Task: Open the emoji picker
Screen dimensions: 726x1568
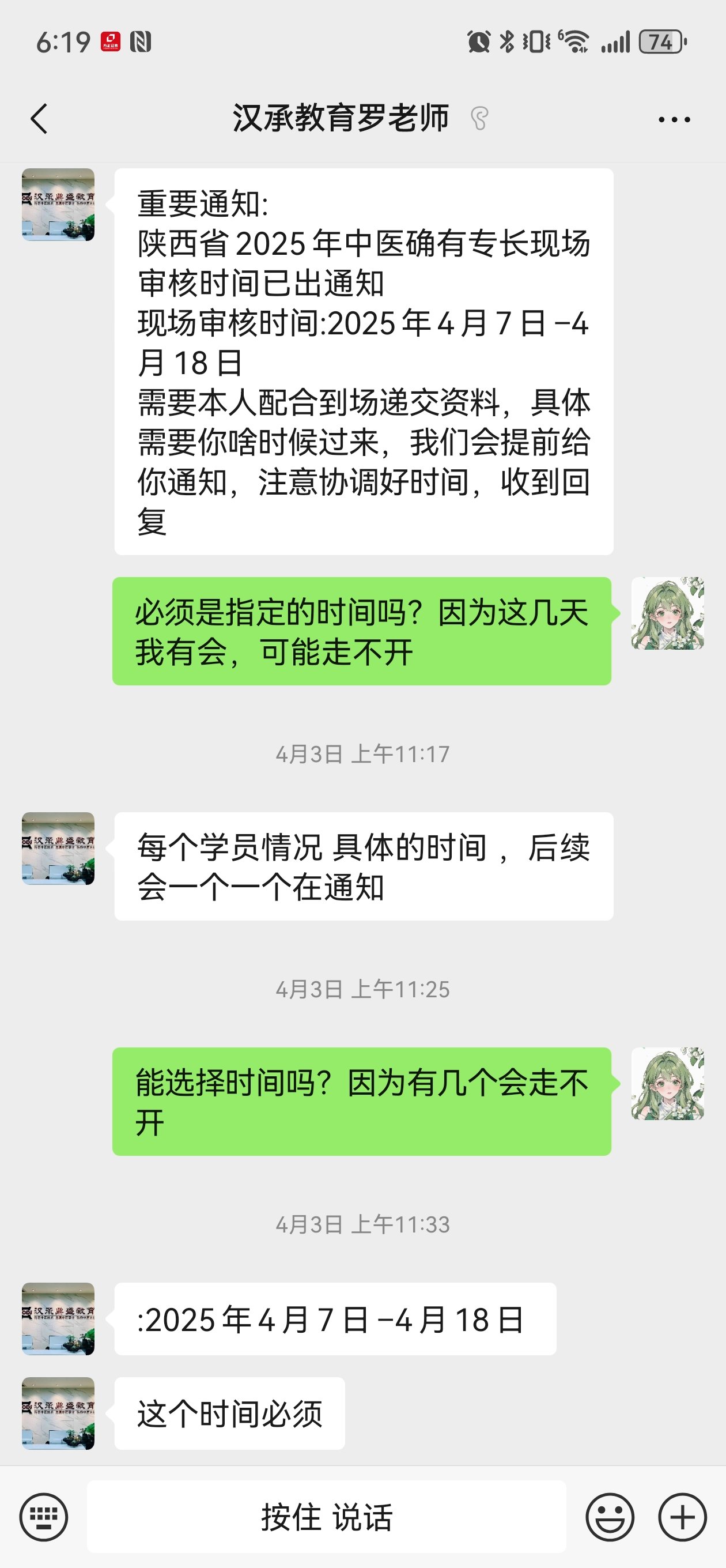Action: pyautogui.click(x=610, y=1517)
